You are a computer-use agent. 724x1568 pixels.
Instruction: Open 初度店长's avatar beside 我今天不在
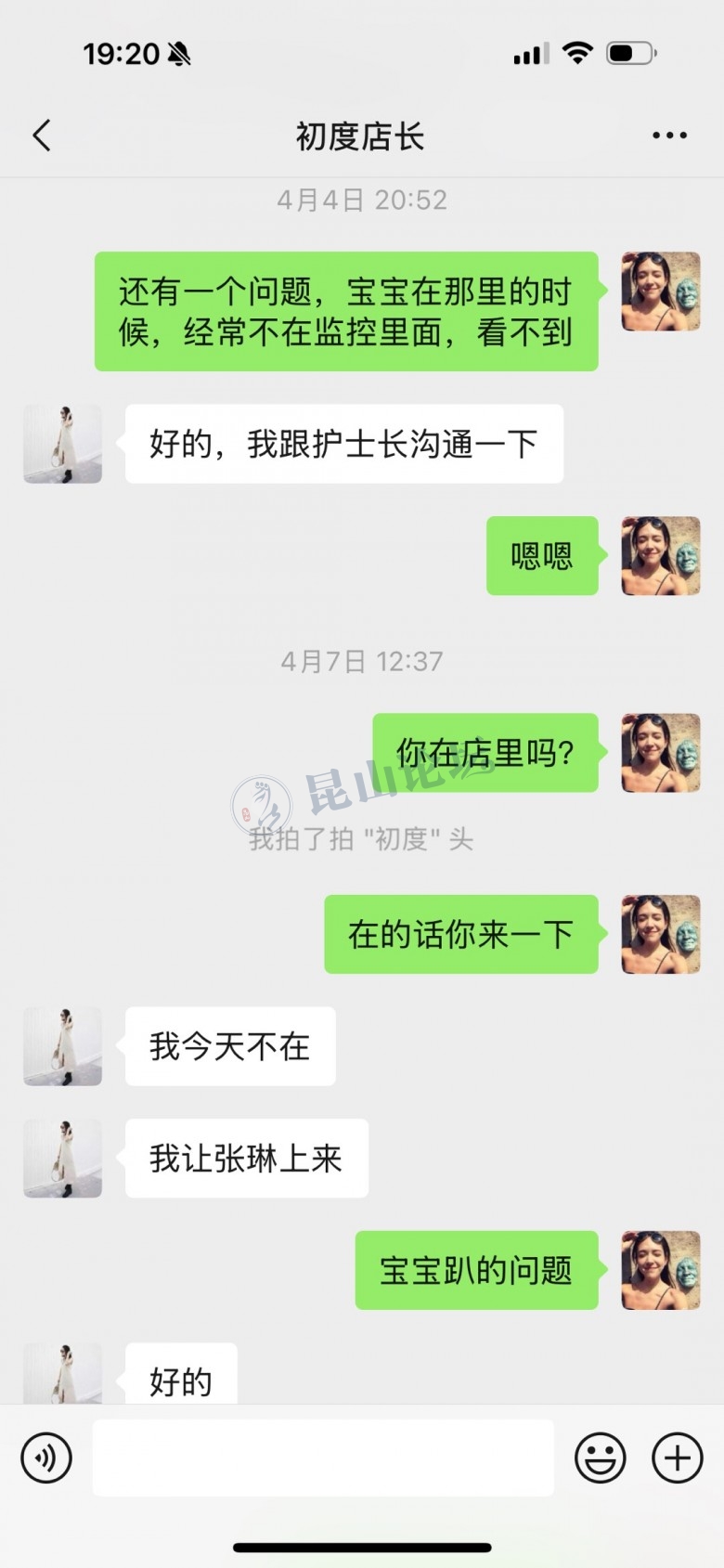point(62,1046)
